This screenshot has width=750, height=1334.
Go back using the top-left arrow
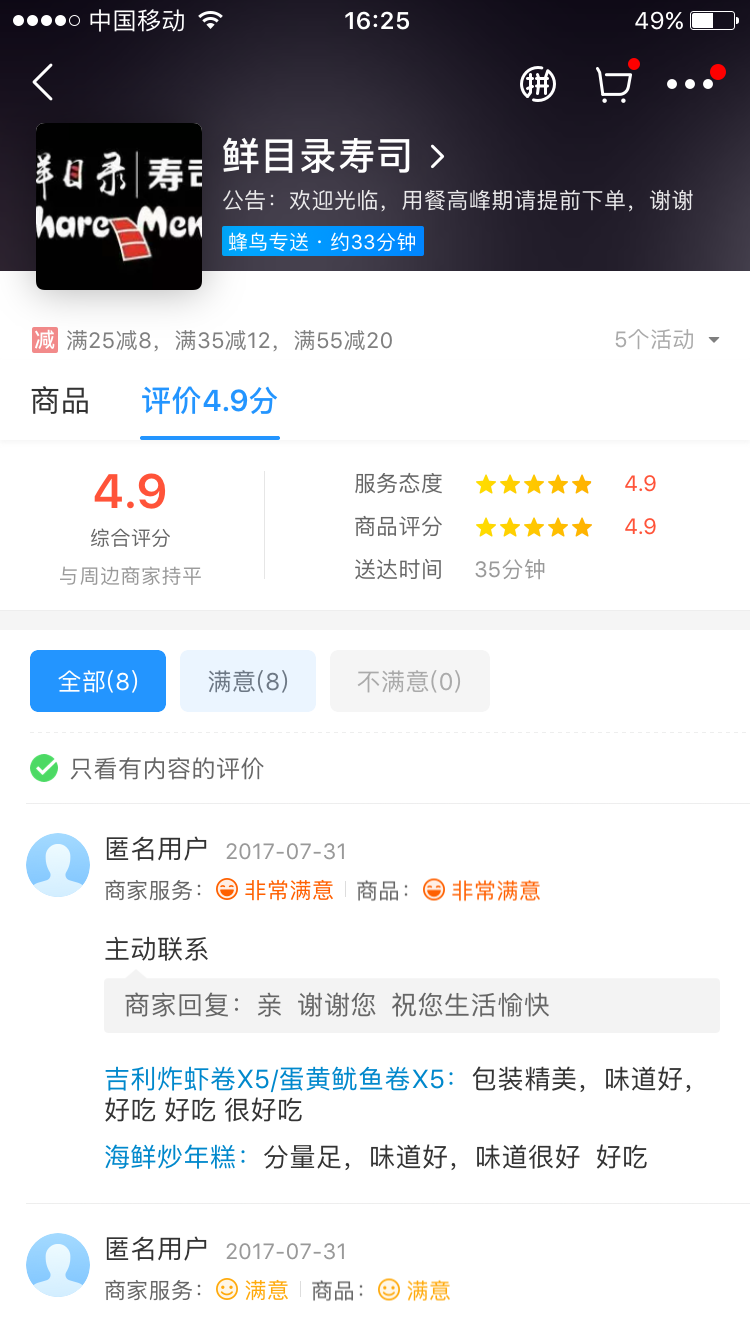pos(42,82)
